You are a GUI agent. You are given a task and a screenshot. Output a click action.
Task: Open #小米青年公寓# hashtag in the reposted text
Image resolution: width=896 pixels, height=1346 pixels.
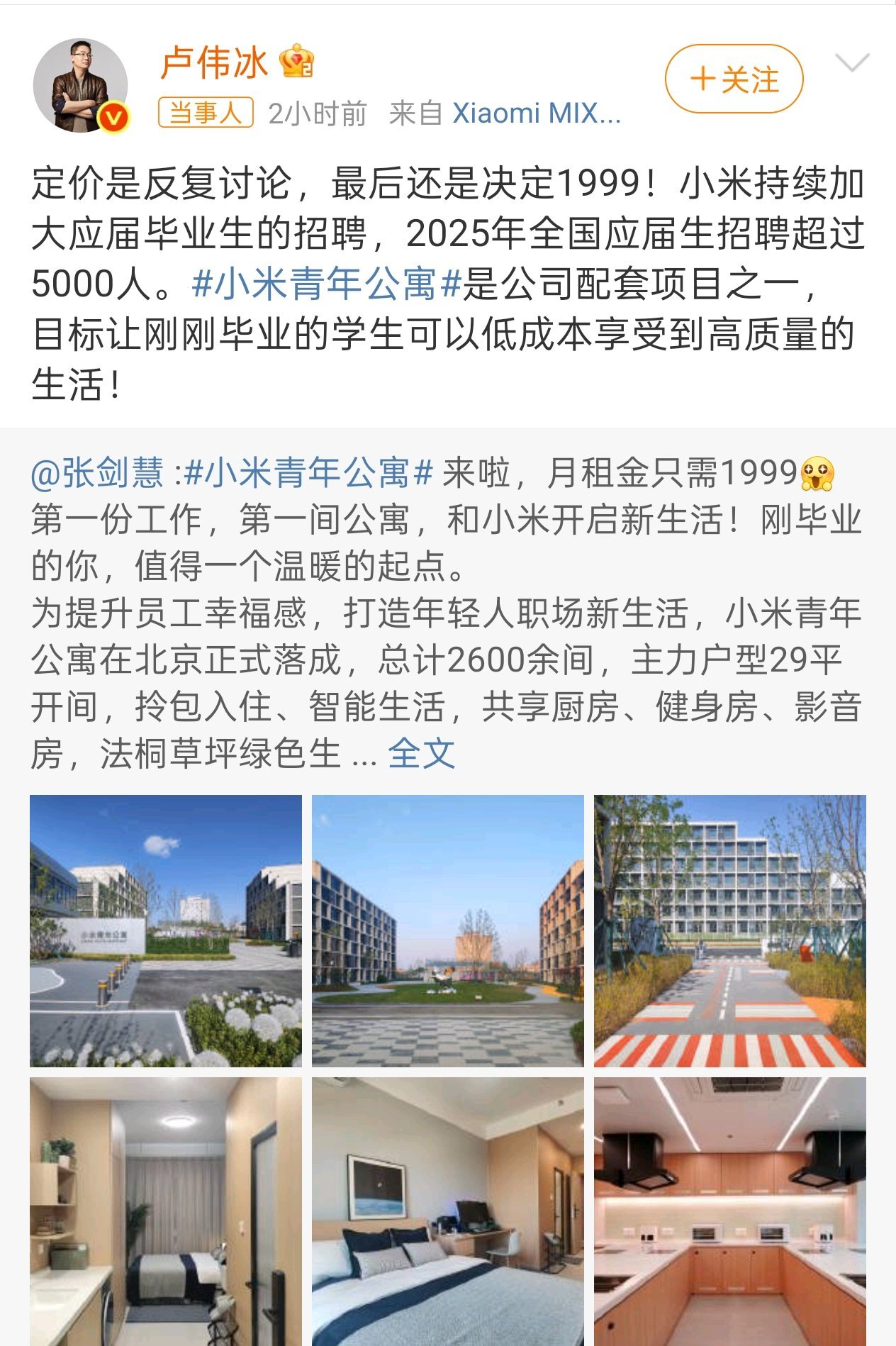coord(308,473)
